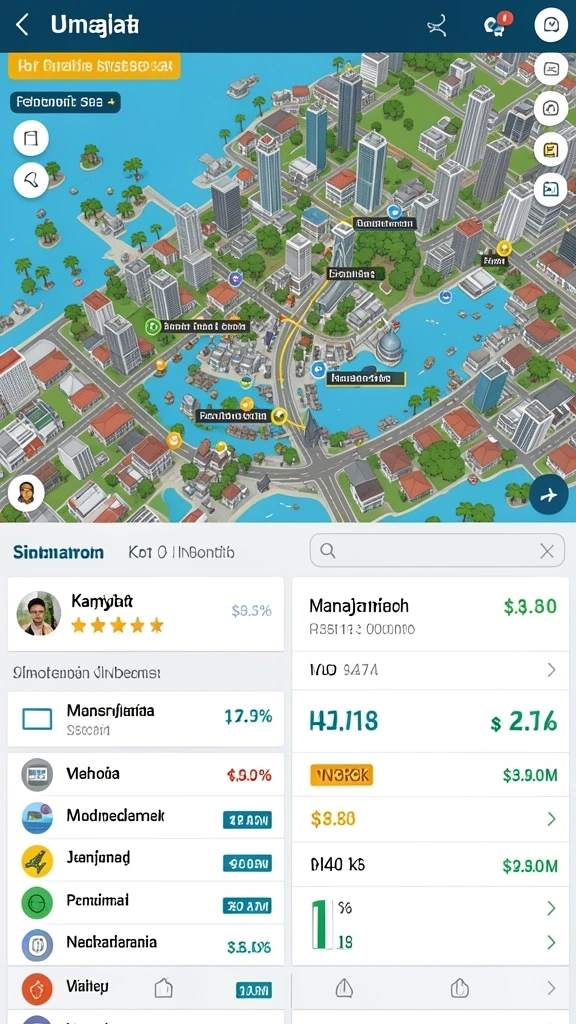
Task: Open the Pemuimai row
Action: coord(146,902)
